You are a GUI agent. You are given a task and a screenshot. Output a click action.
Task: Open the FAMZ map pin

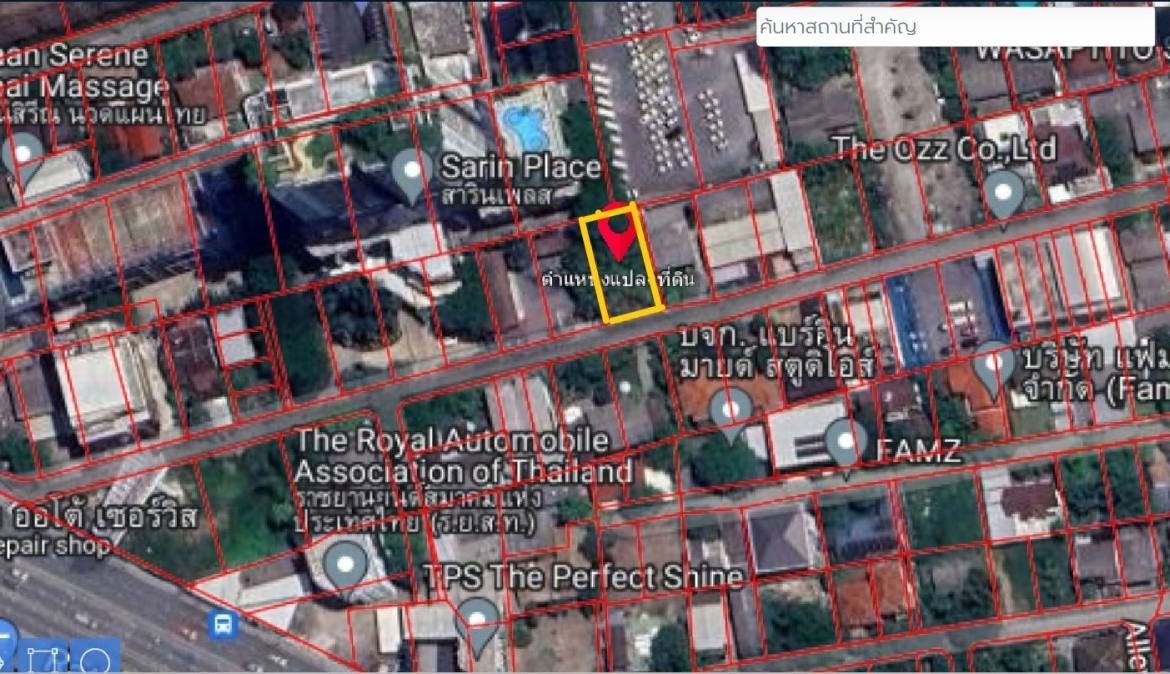coord(846,443)
